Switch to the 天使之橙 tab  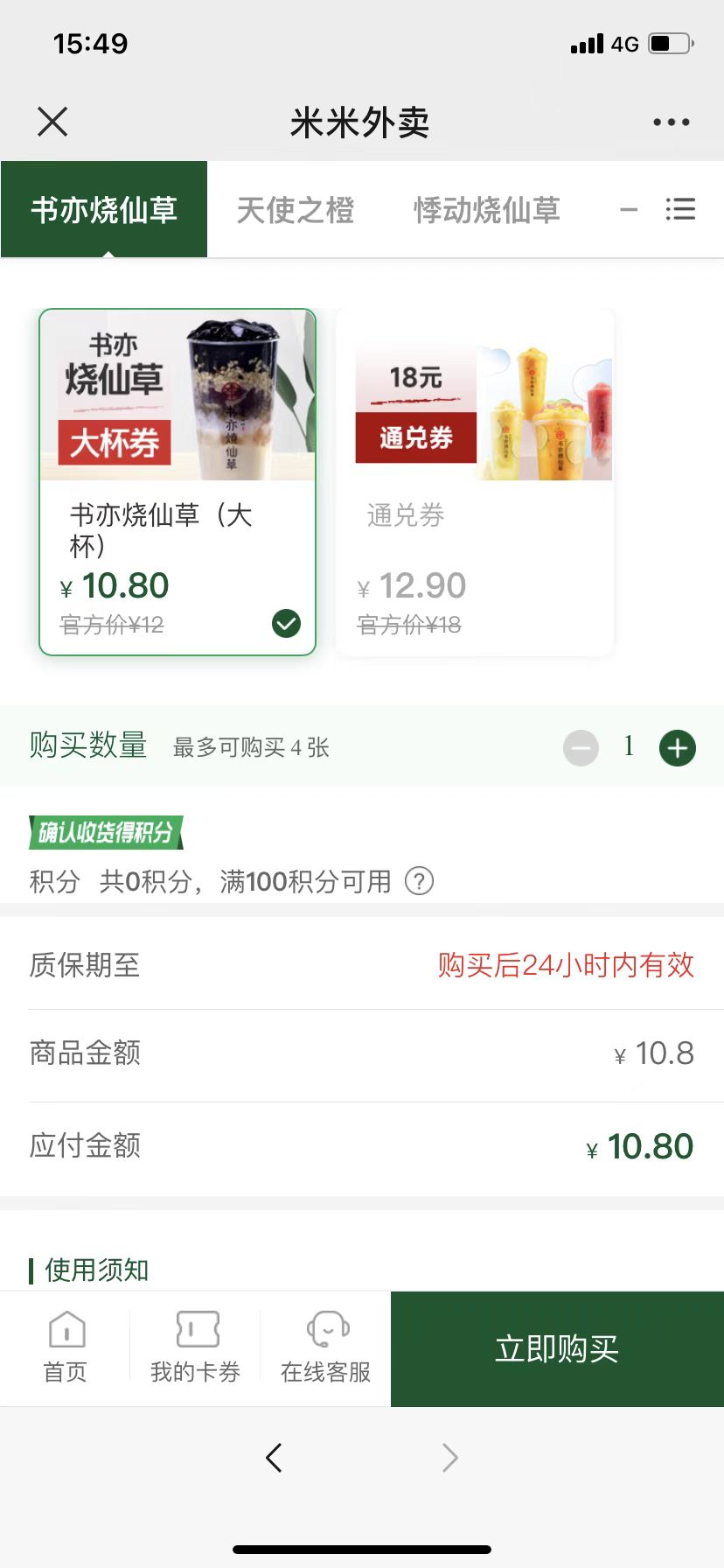pyautogui.click(x=296, y=210)
